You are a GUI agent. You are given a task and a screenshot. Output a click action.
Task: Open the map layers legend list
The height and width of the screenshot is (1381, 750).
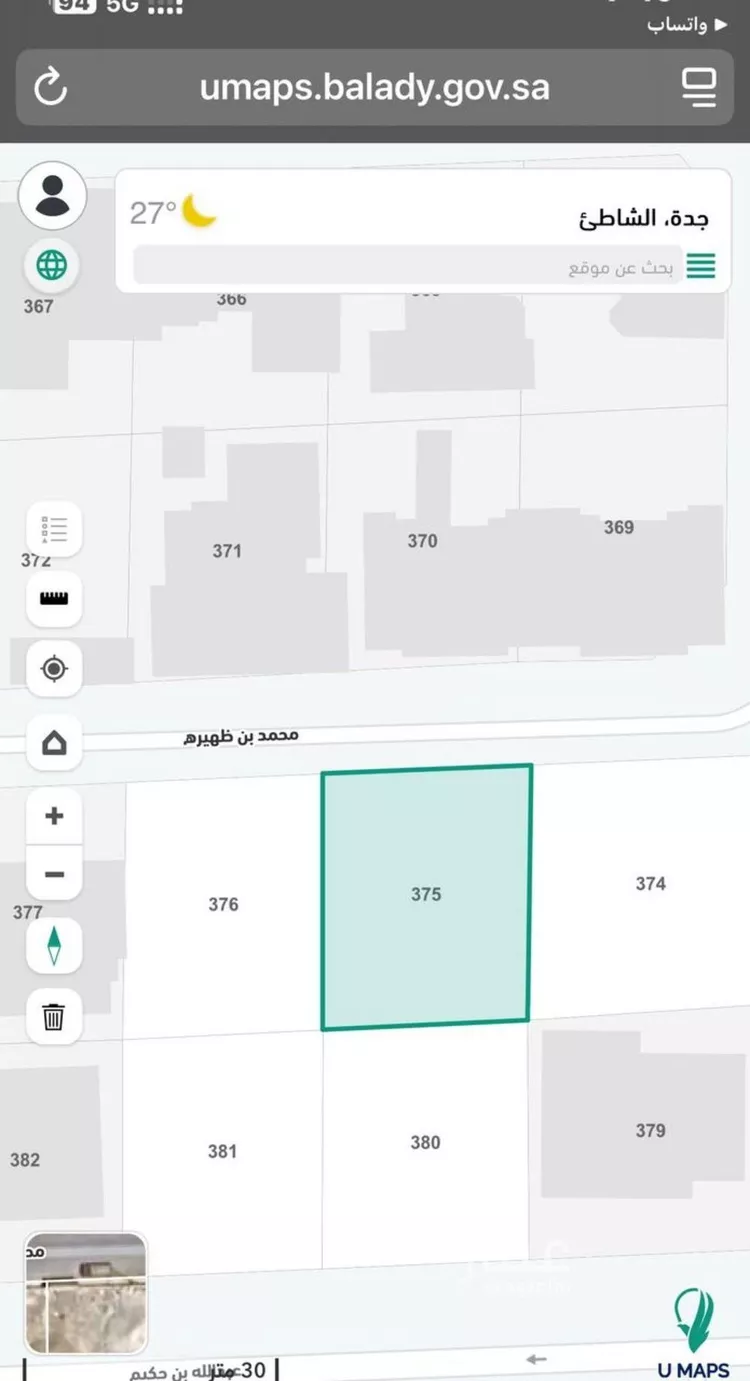[54, 529]
